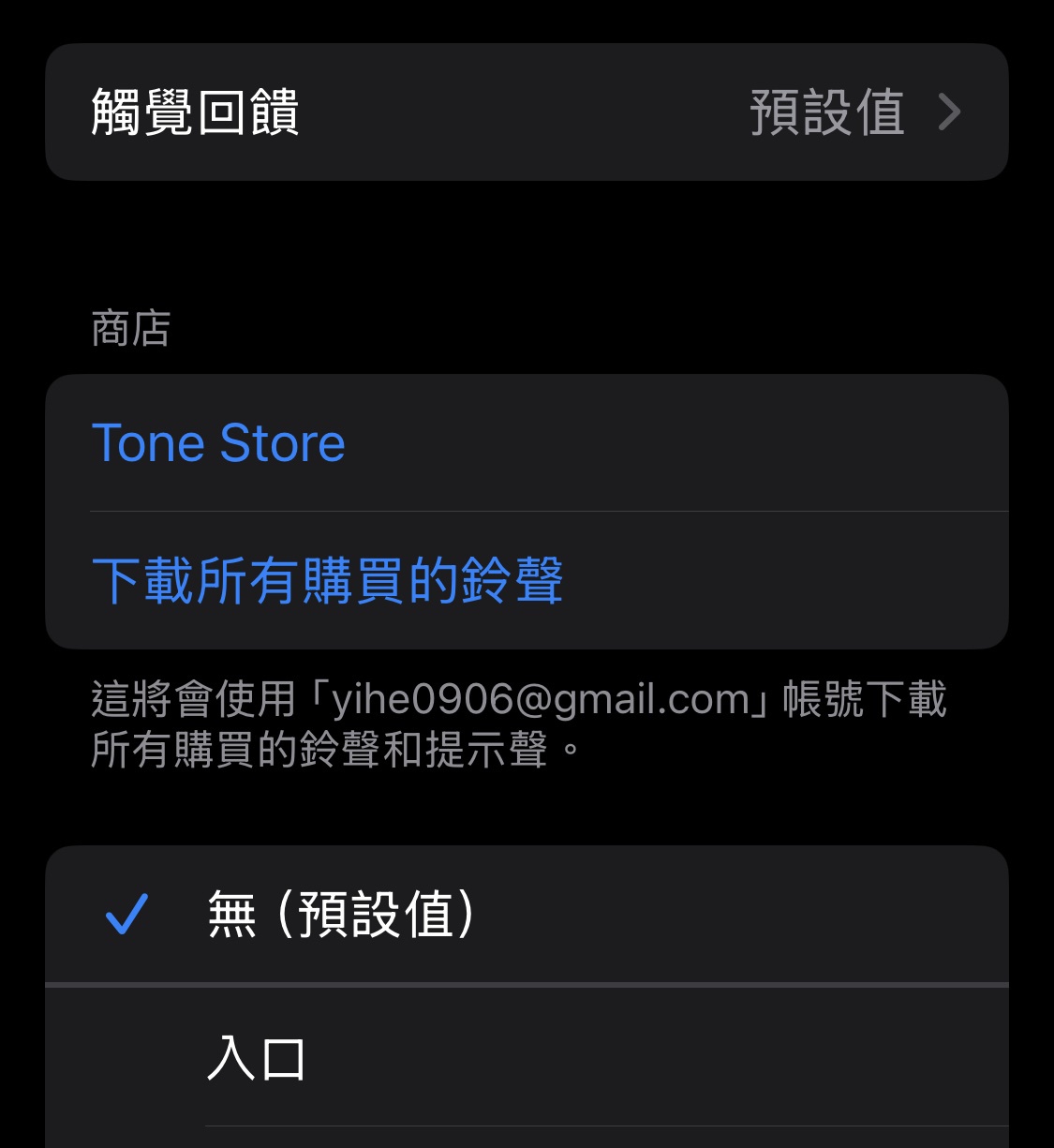Open the 觸覺回饋 haptics setting
1054x1148 pixels.
pyautogui.click(x=526, y=112)
